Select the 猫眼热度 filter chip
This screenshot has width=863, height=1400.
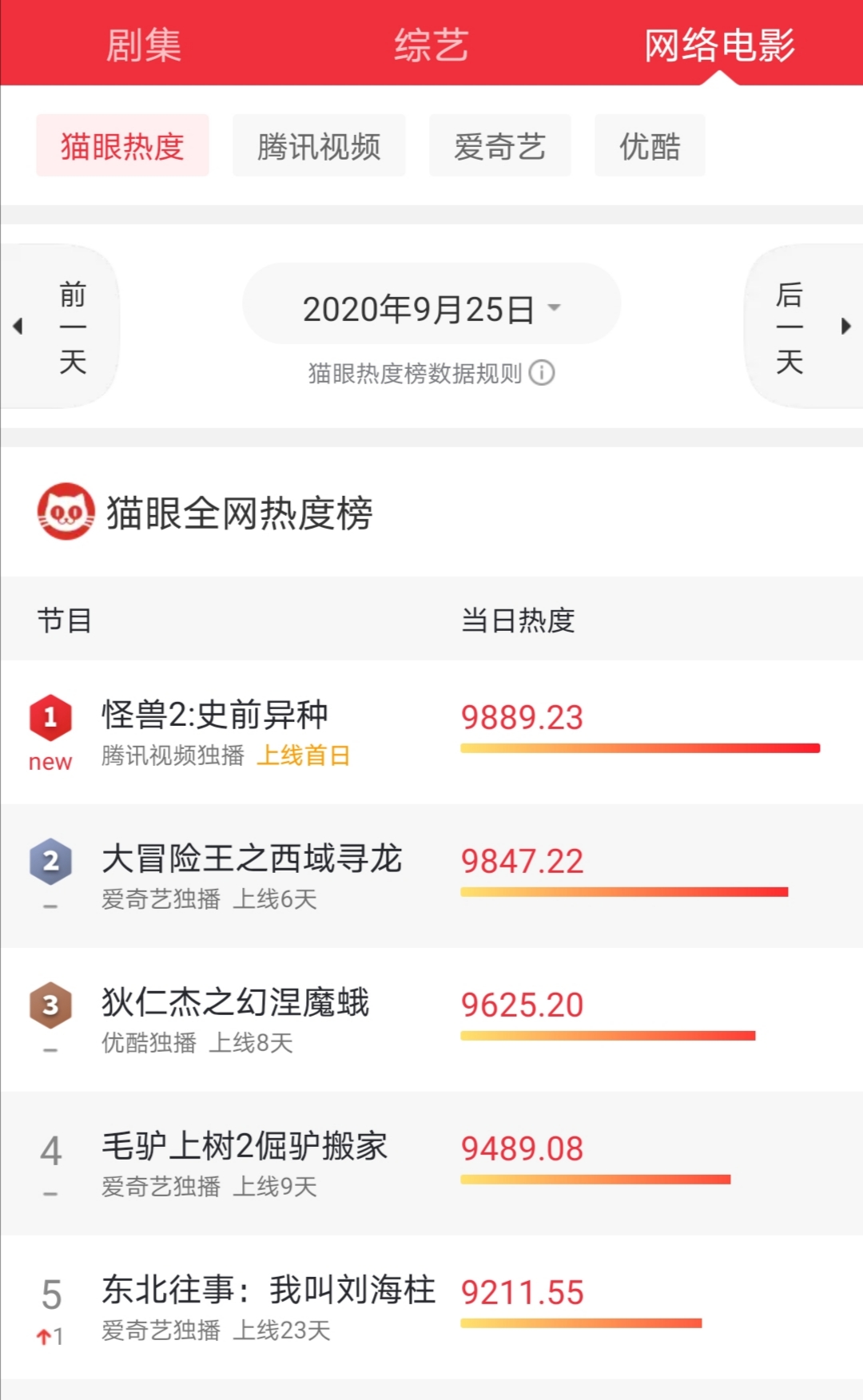[x=122, y=146]
